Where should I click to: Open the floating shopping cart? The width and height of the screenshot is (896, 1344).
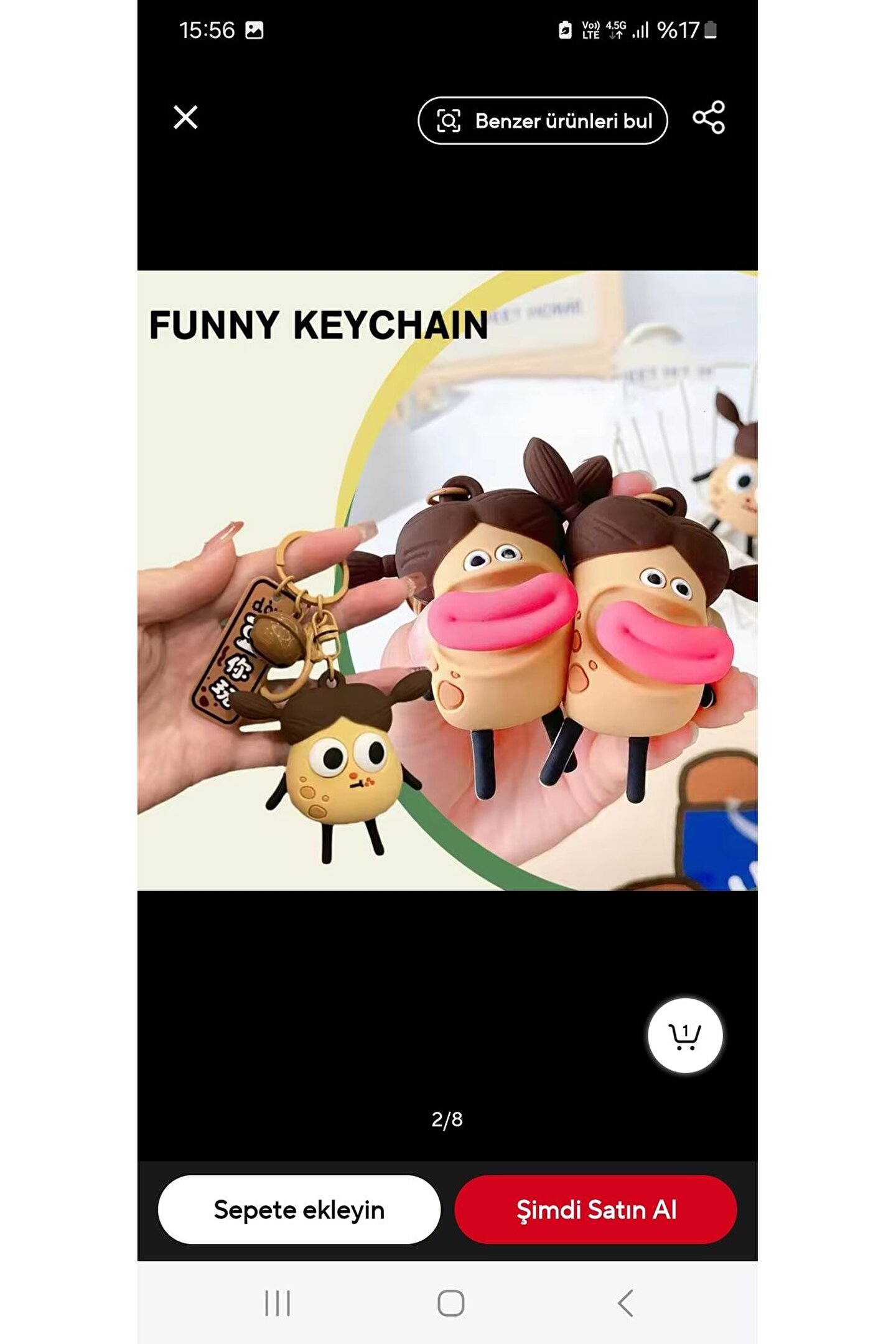pyautogui.click(x=685, y=1036)
